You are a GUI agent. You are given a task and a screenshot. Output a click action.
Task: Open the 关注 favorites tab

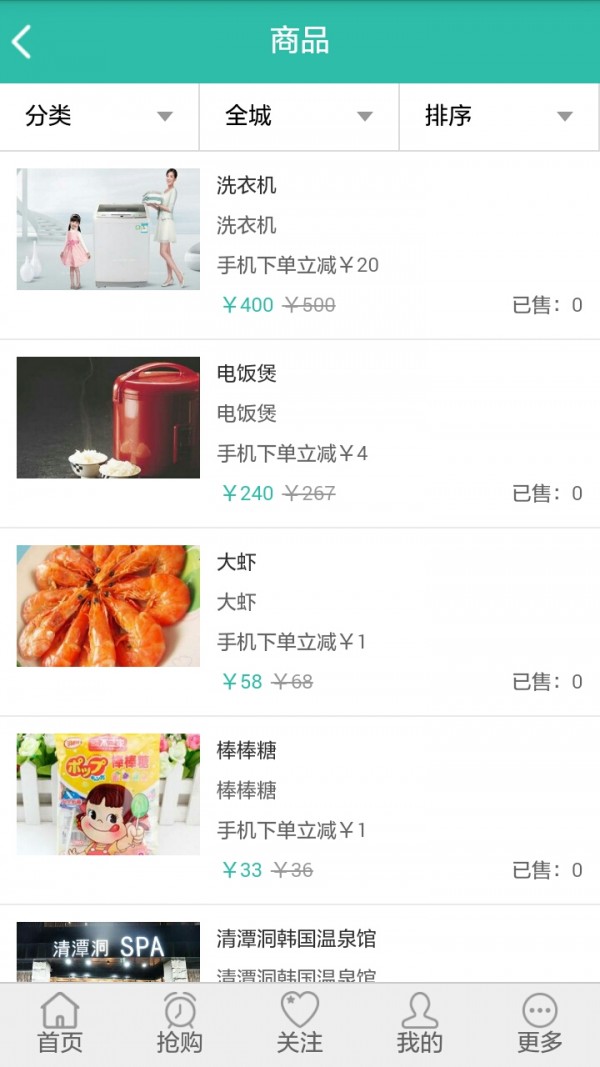click(x=300, y=1024)
